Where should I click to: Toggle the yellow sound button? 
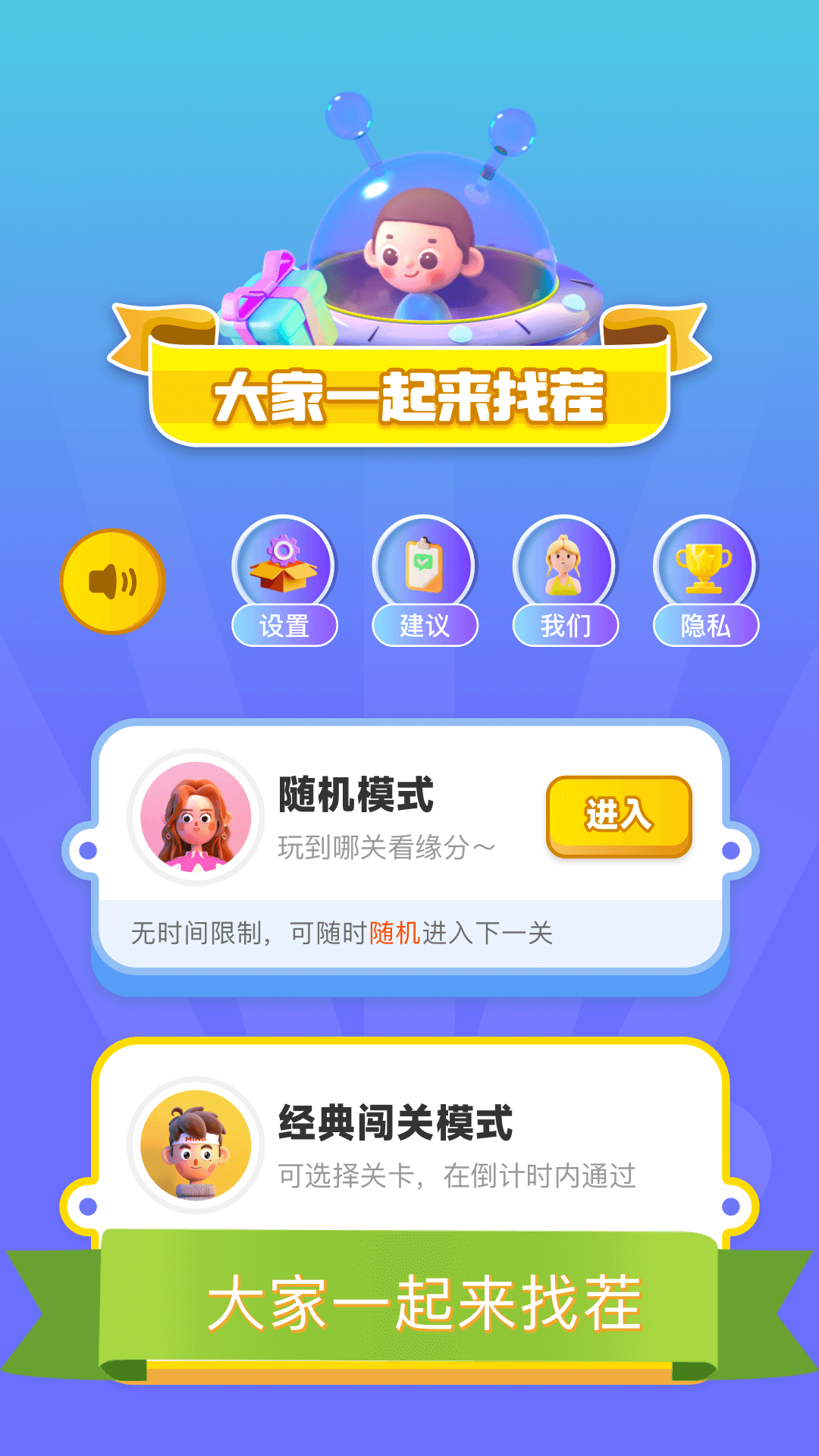point(112,582)
